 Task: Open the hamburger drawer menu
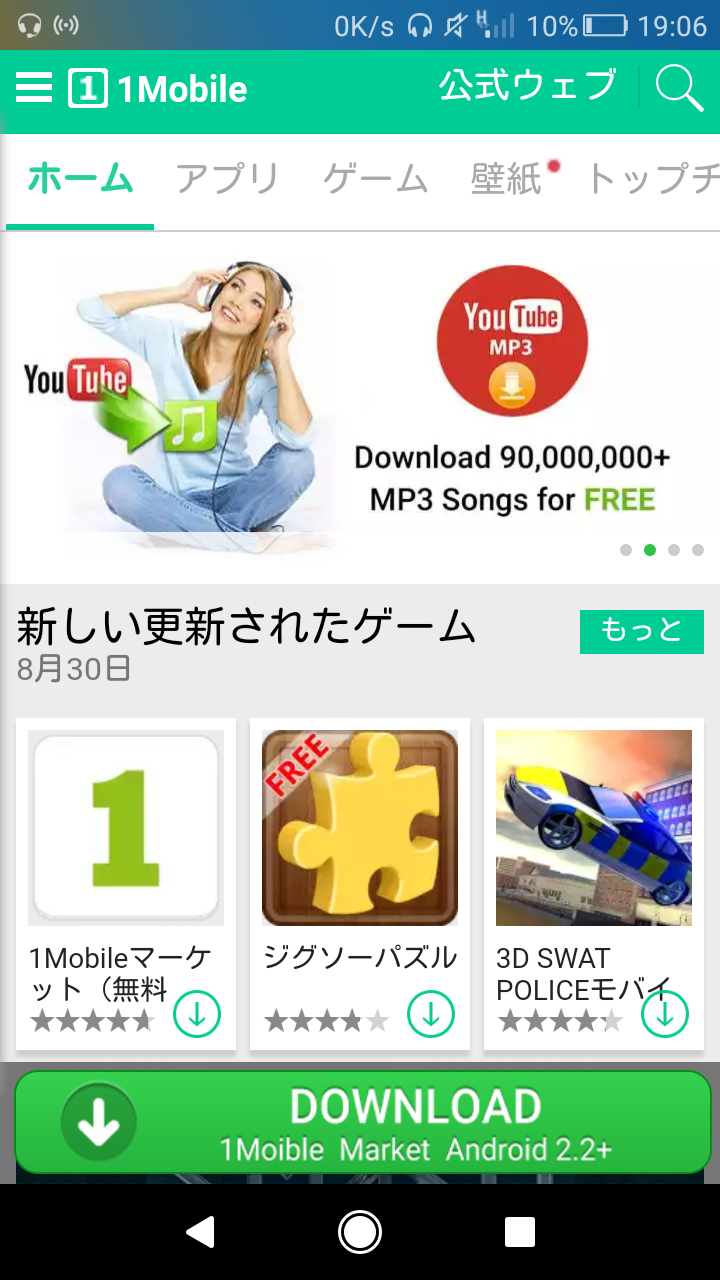click(x=34, y=89)
